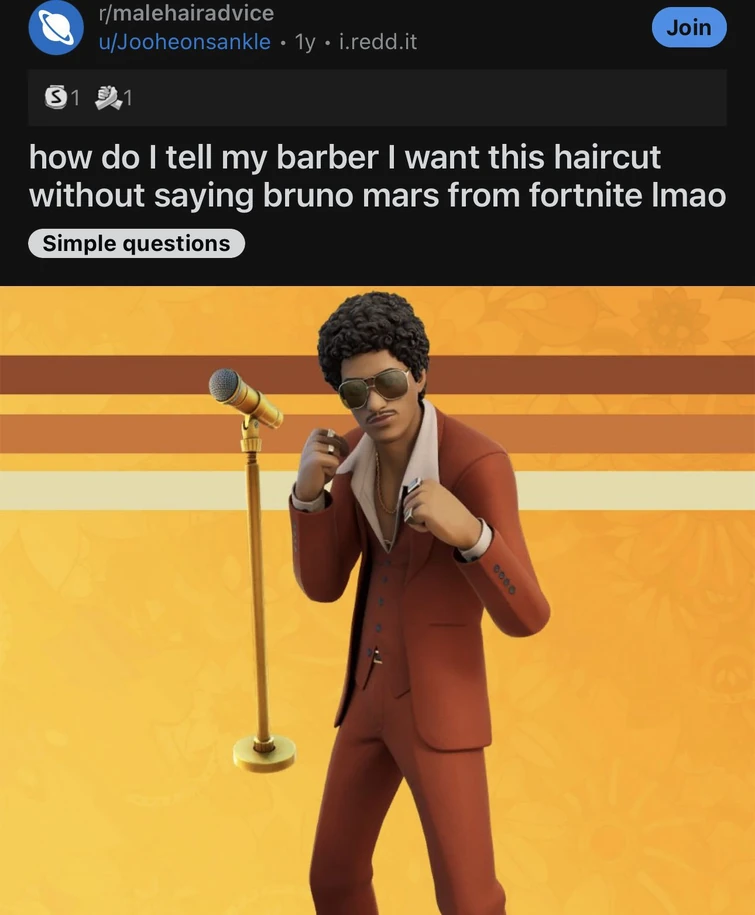
Task: Open the post's awards bar
Action: (376, 97)
